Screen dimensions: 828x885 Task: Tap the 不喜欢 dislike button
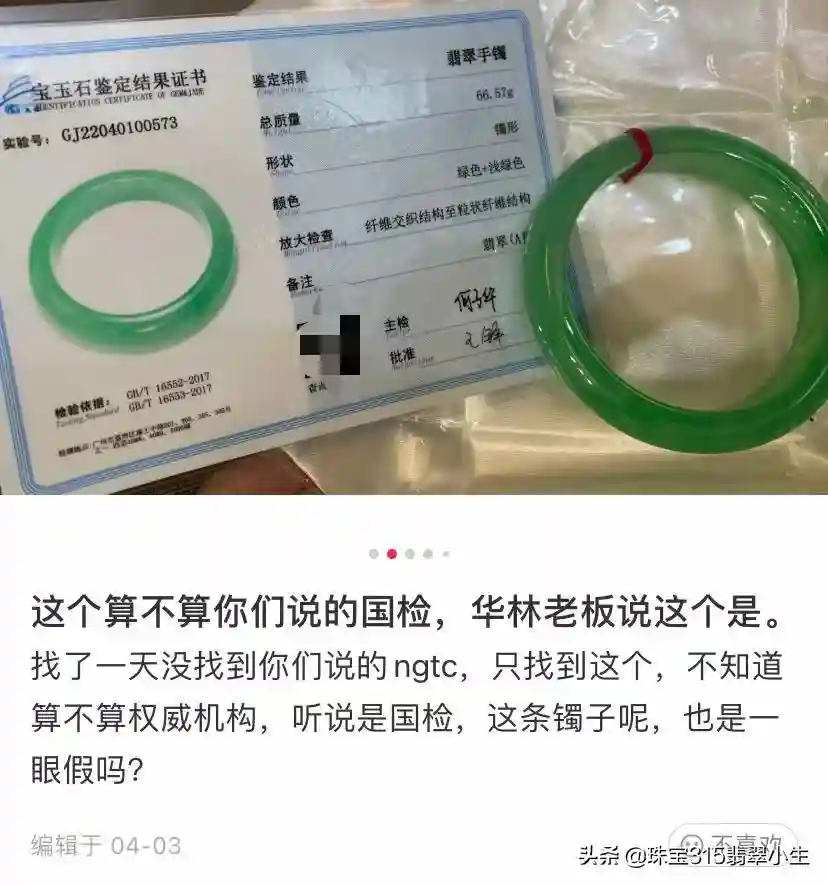click(737, 842)
